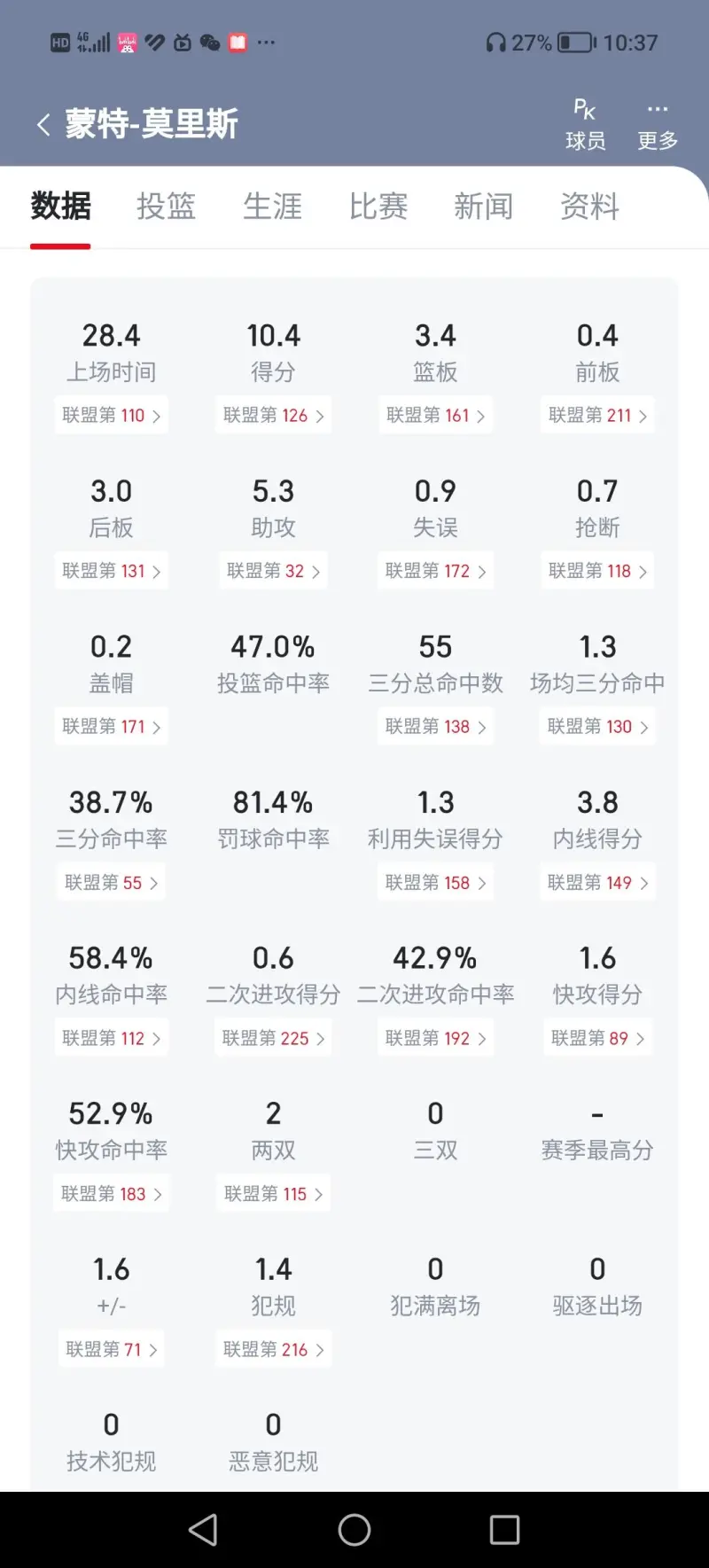Open the 比赛 tab

pyautogui.click(x=378, y=207)
